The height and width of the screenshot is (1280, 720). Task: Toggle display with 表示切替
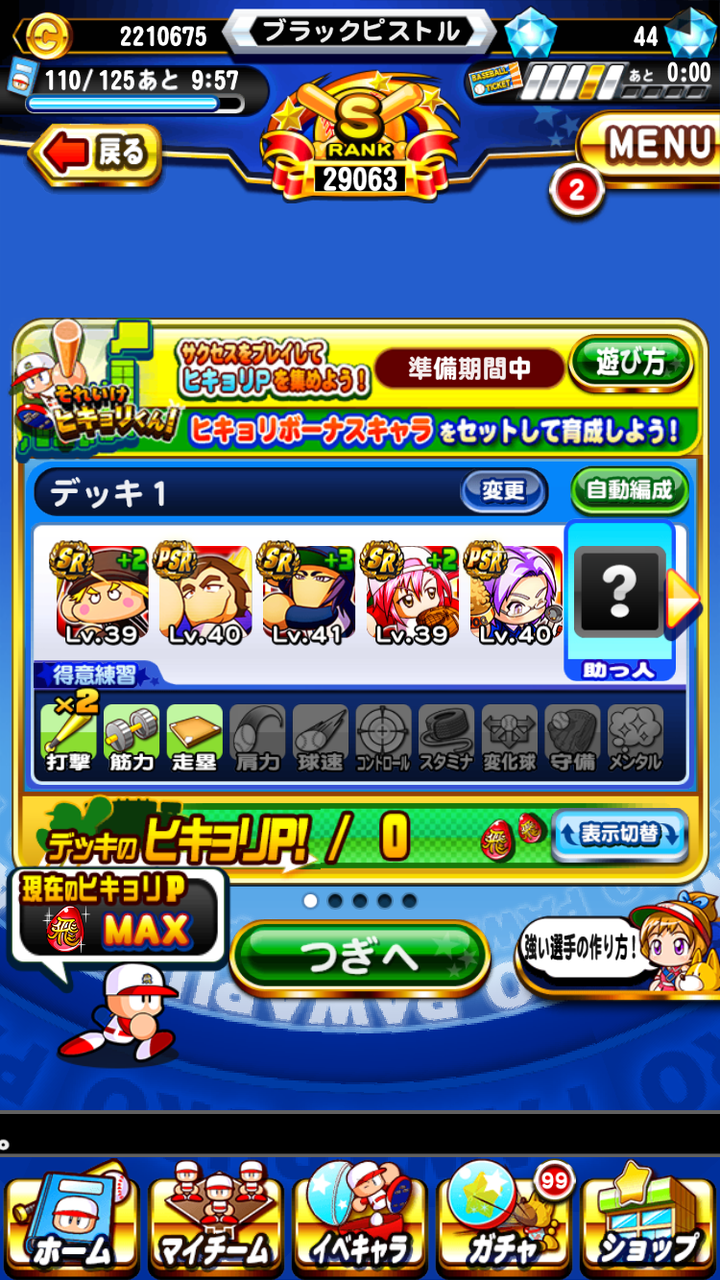click(x=620, y=833)
